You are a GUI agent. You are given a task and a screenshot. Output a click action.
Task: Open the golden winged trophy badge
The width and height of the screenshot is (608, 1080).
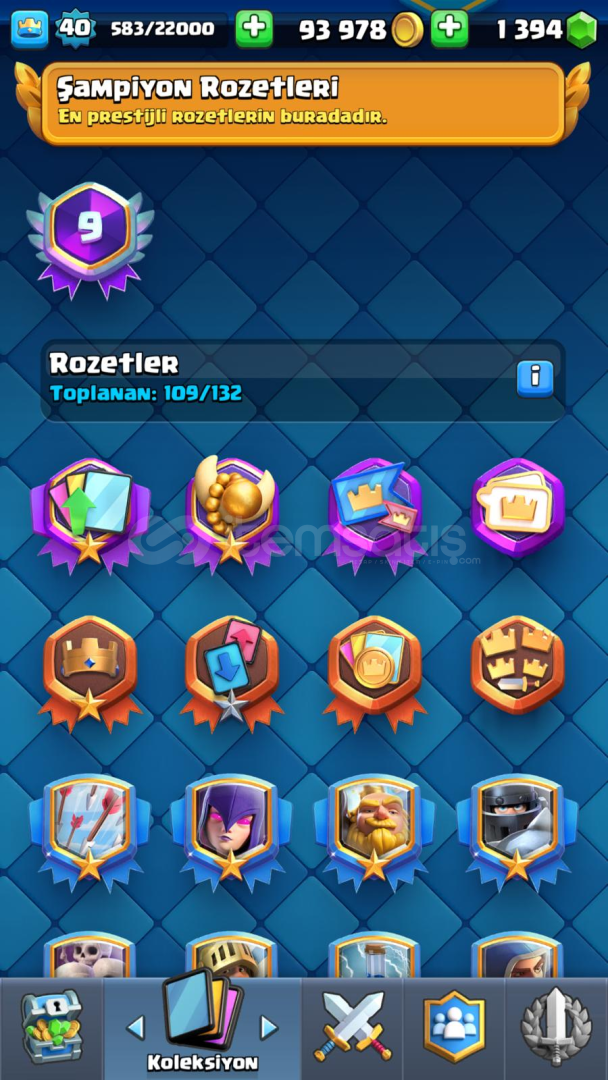(x=231, y=510)
